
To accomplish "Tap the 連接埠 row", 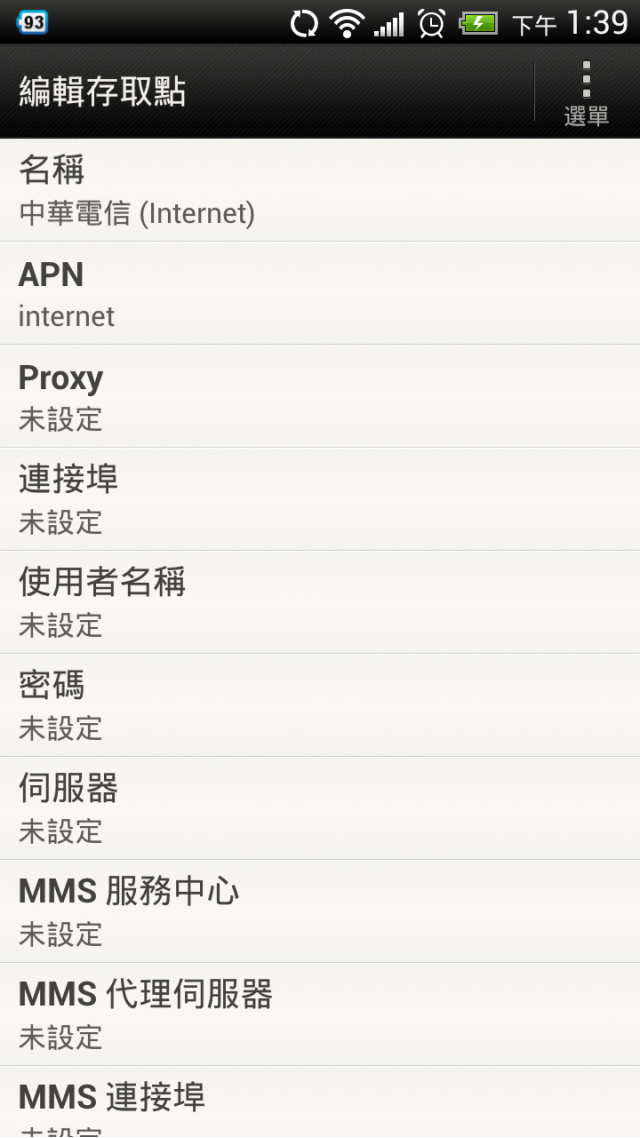I will (x=320, y=499).
